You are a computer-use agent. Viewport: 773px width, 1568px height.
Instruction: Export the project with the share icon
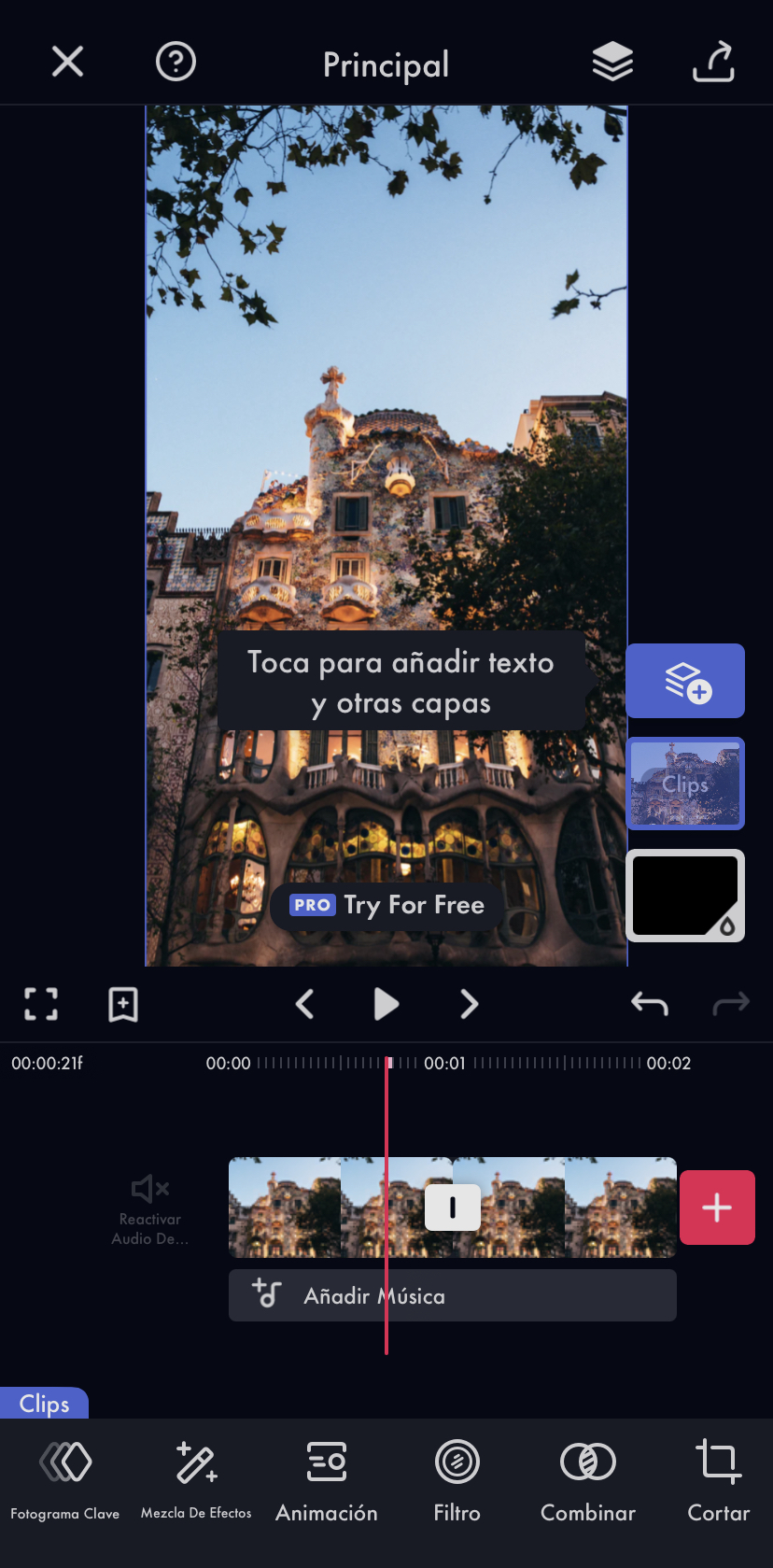click(x=713, y=63)
